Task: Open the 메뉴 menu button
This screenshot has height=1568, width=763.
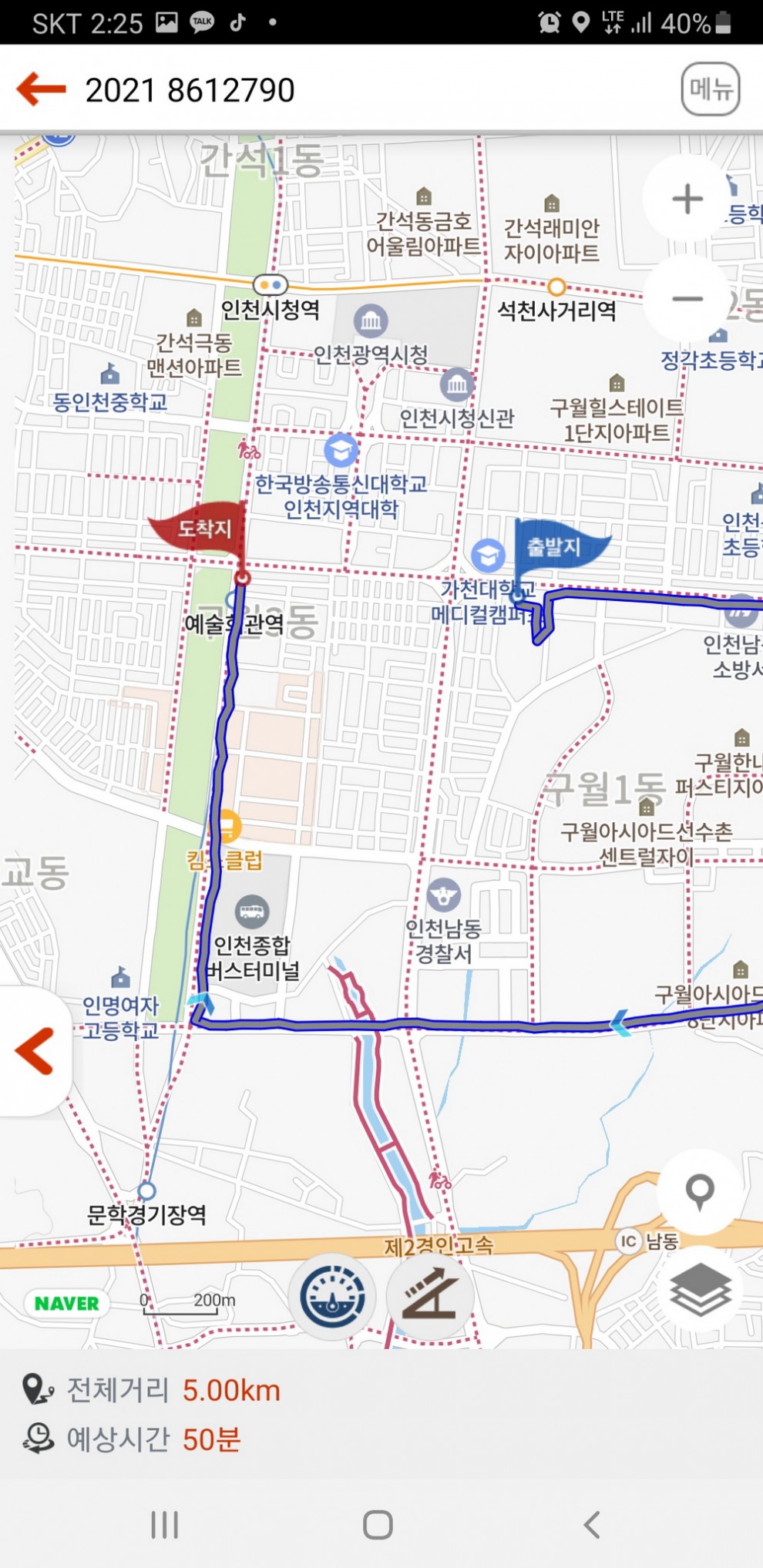Action: coord(710,89)
